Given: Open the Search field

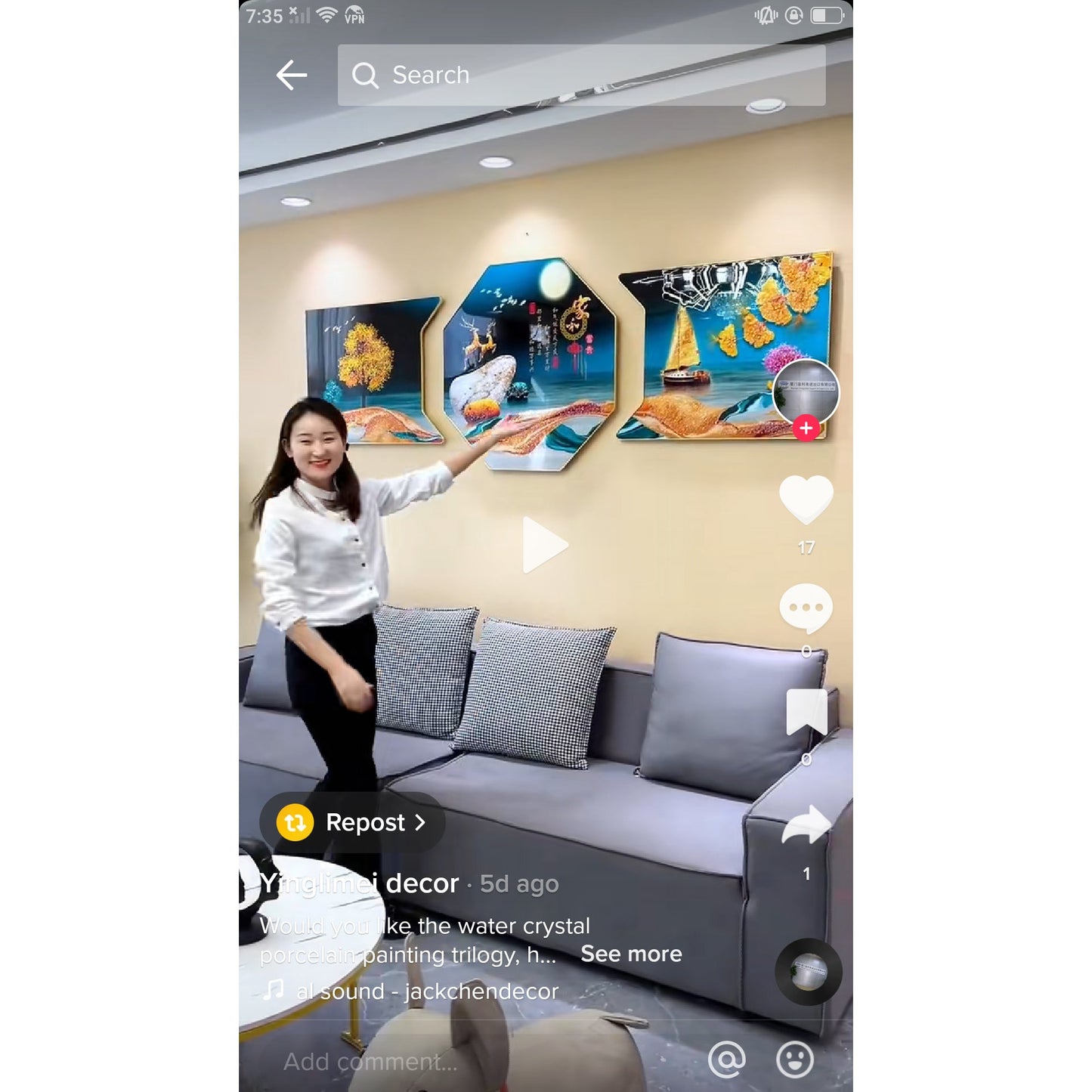Looking at the screenshot, I should point(580,75).
